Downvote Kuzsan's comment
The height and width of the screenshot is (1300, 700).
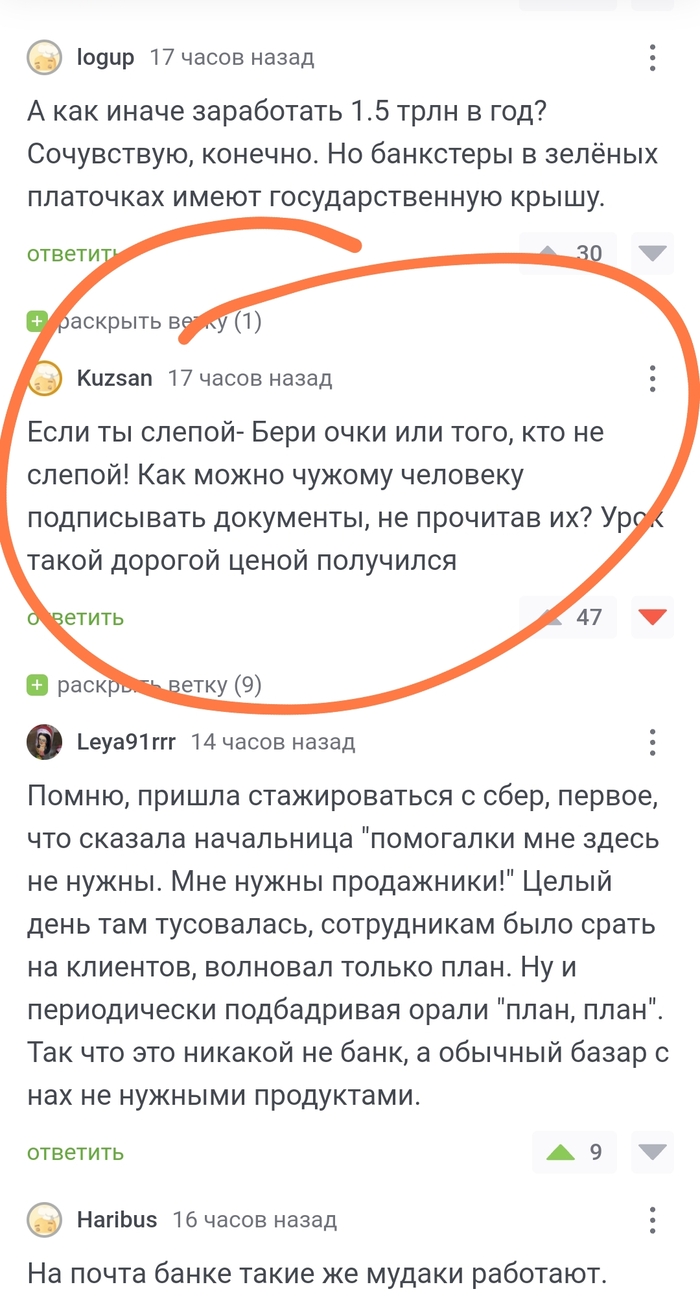coord(653,617)
